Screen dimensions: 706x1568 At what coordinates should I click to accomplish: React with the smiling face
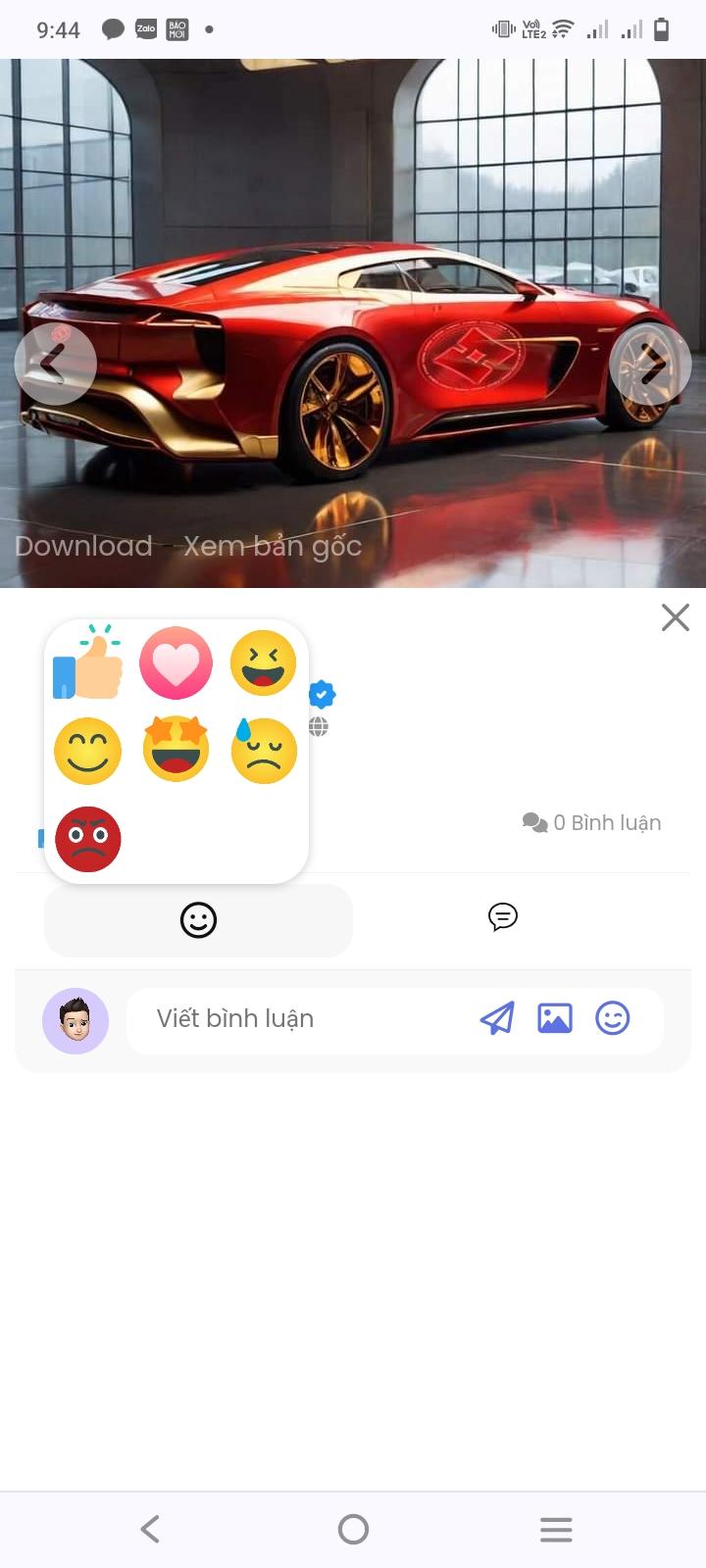(x=88, y=752)
